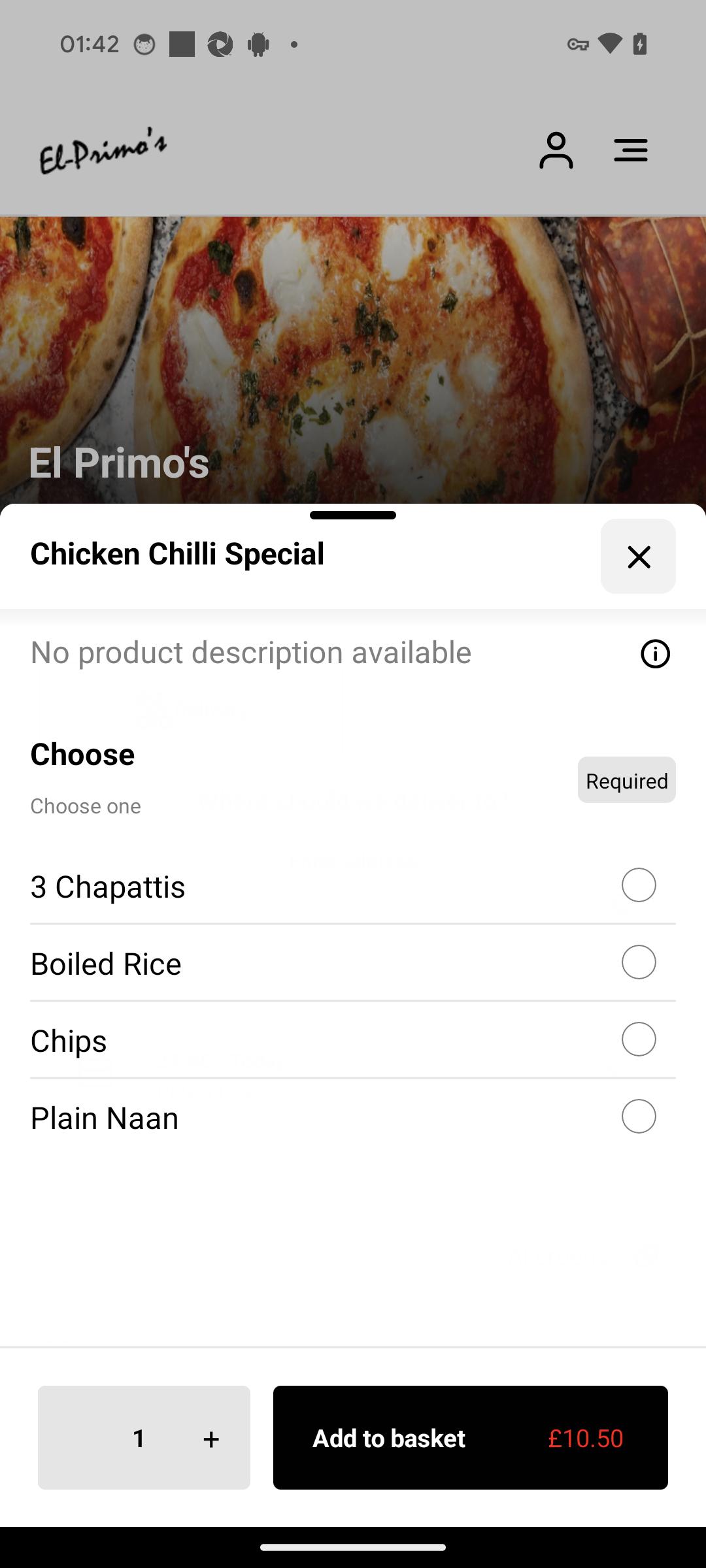Open the product info icon
706x1568 pixels.
point(655,653)
